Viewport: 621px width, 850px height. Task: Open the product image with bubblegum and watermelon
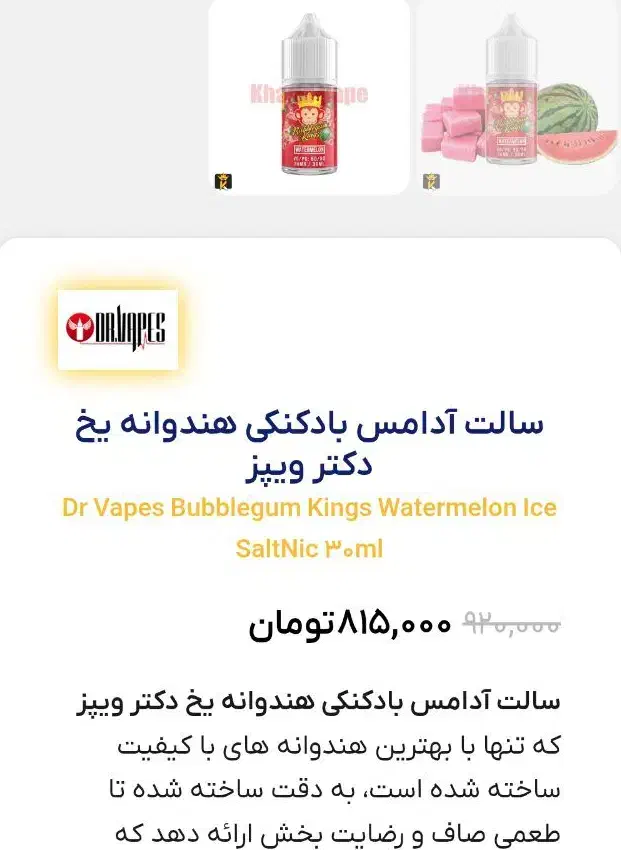click(520, 97)
